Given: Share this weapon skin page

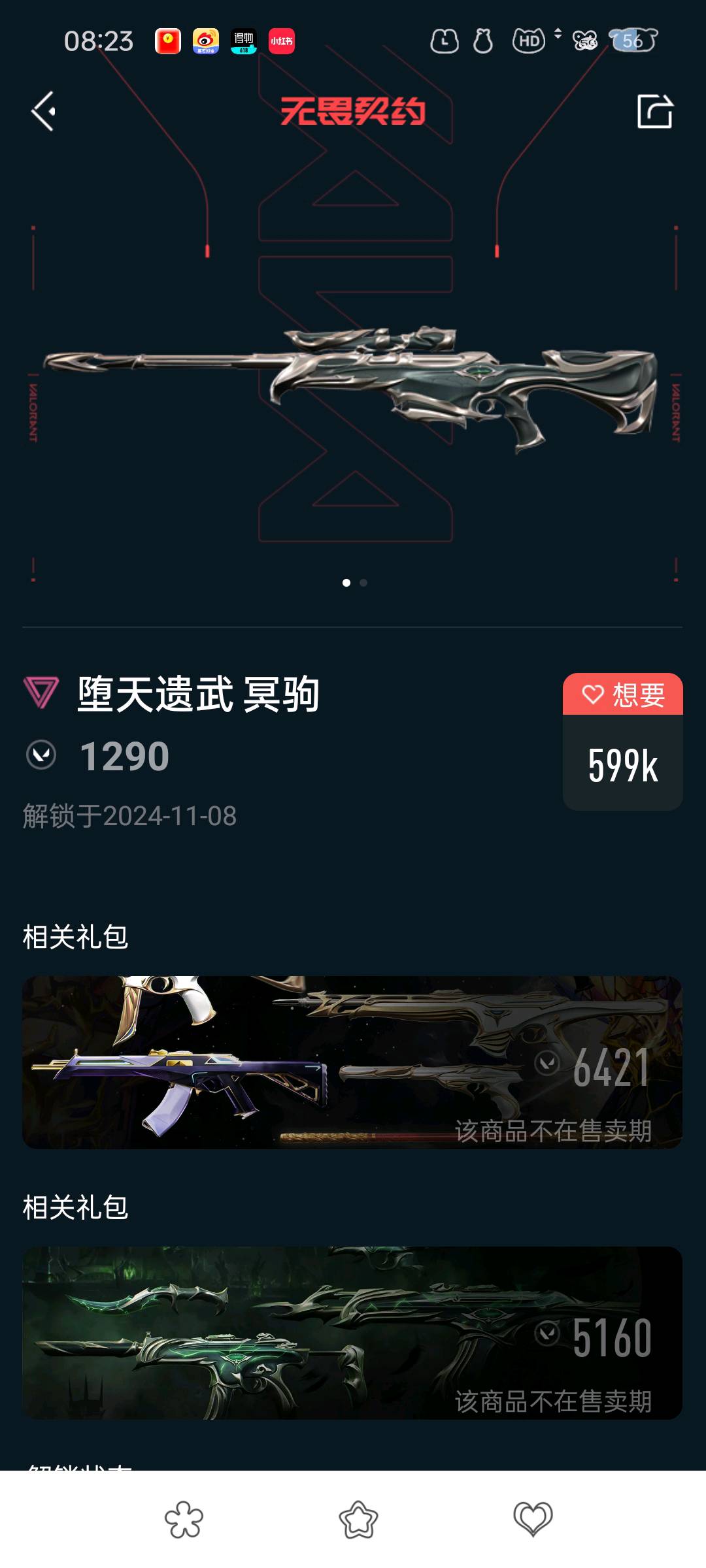Looking at the screenshot, I should (654, 111).
